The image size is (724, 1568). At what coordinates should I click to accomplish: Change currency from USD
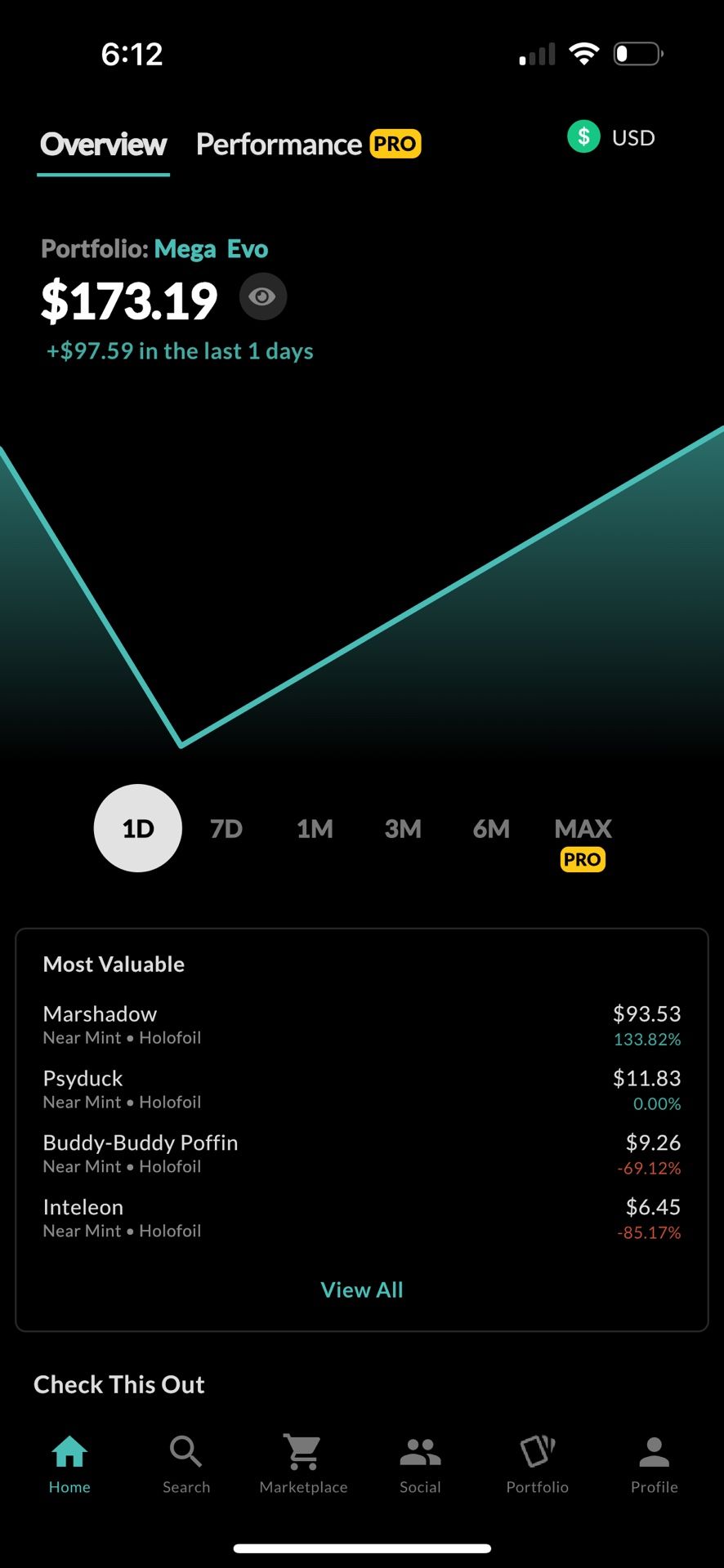611,137
